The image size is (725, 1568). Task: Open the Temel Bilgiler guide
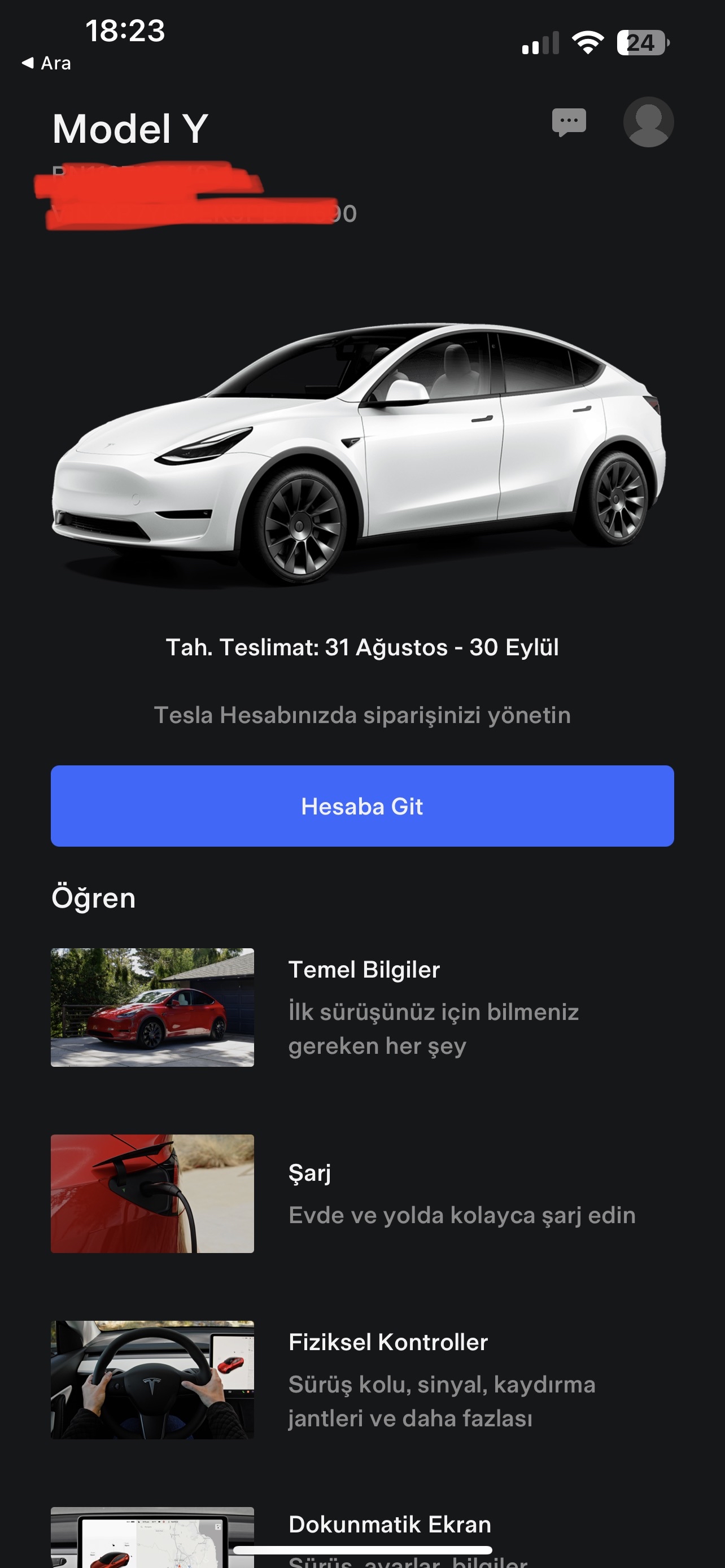(362, 1008)
